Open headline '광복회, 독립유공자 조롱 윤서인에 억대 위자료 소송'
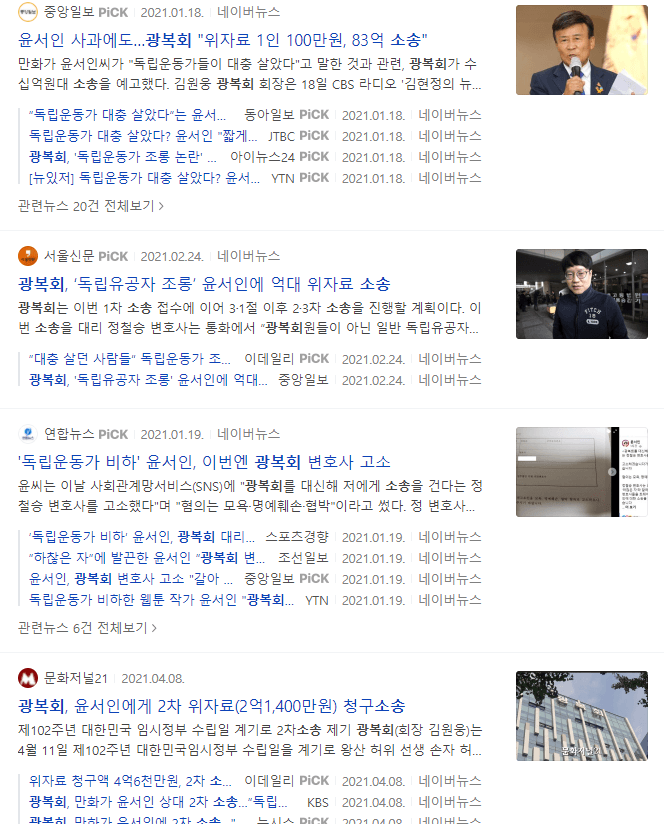664x824 pixels. (x=204, y=284)
